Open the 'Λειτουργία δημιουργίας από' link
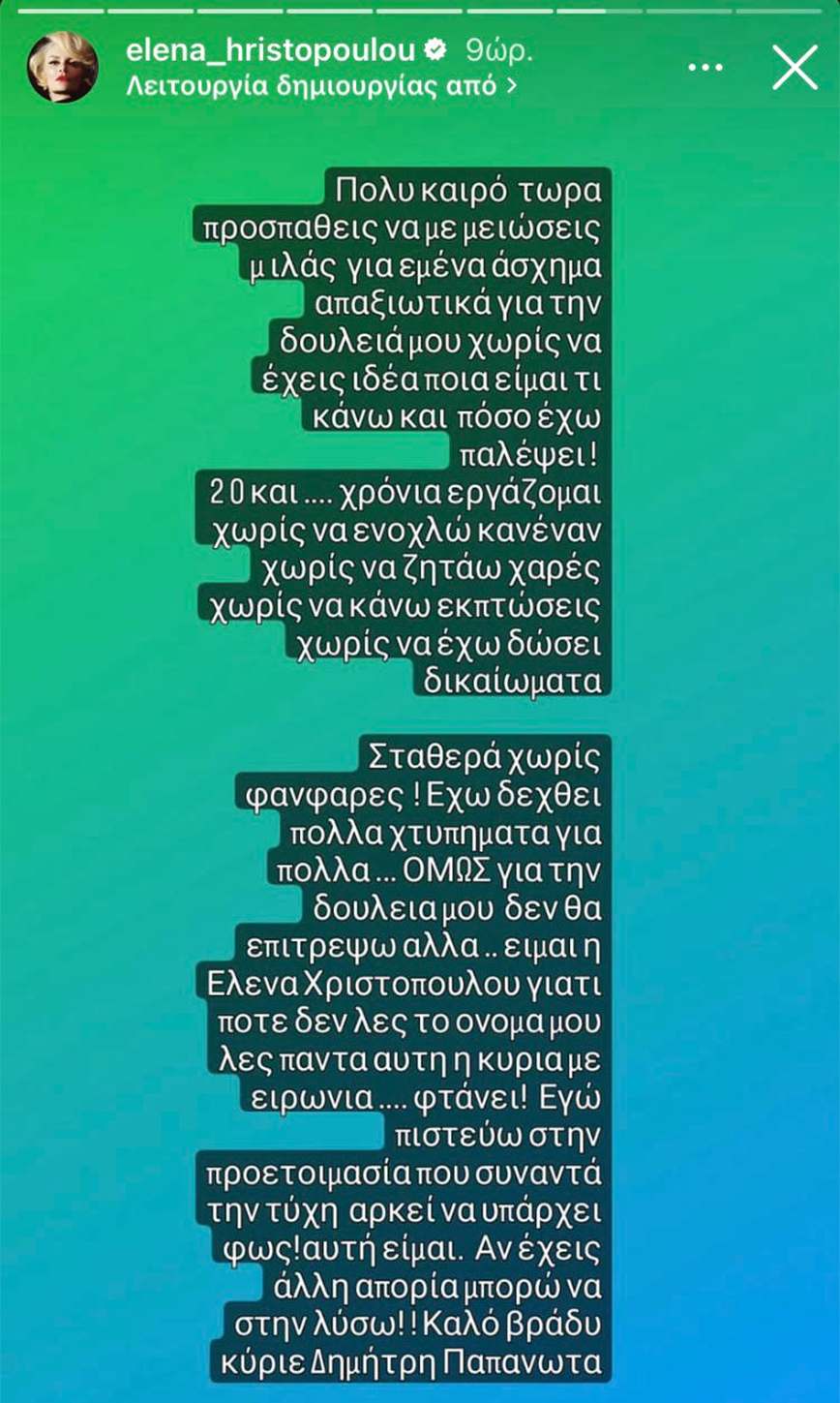This screenshot has height=1403, width=840. (x=320, y=85)
